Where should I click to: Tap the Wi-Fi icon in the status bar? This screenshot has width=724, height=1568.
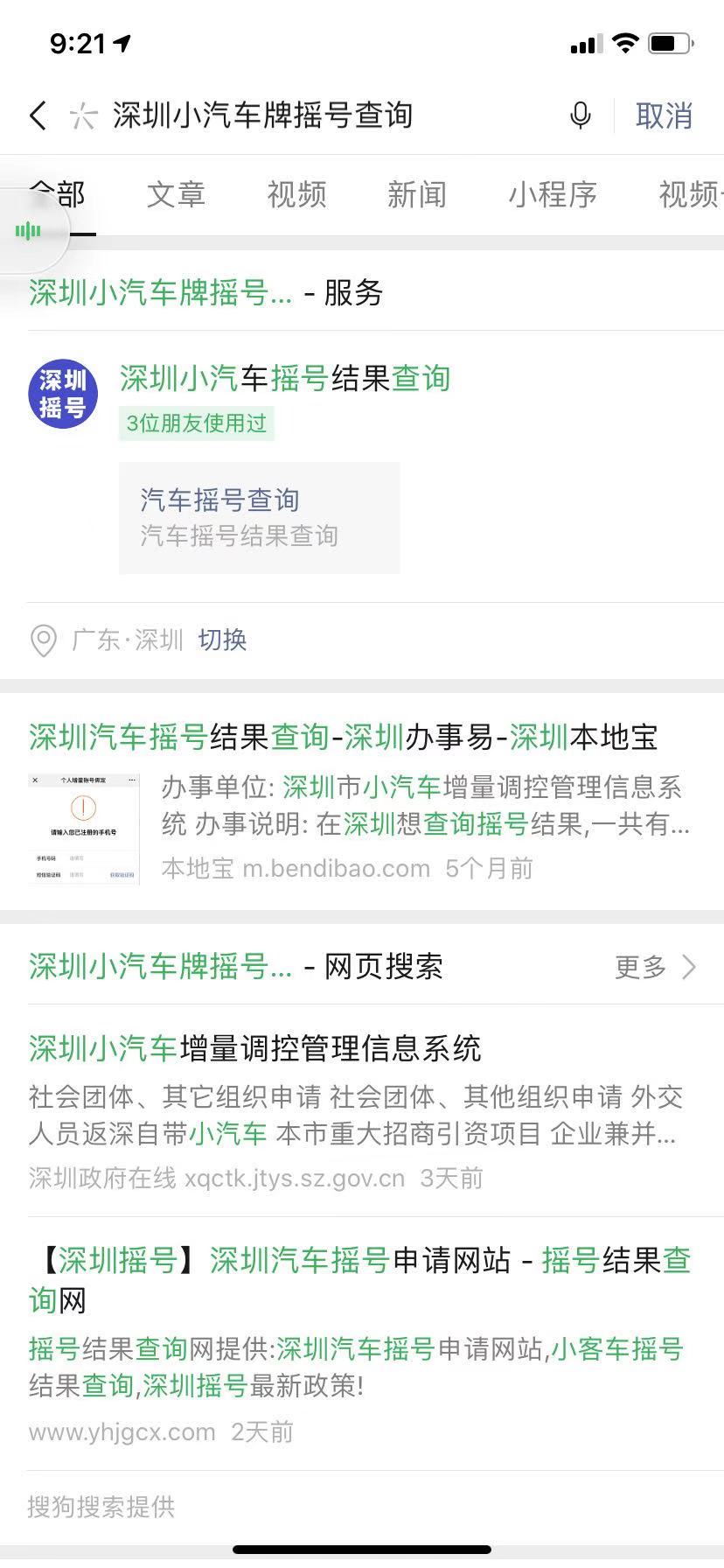626,41
